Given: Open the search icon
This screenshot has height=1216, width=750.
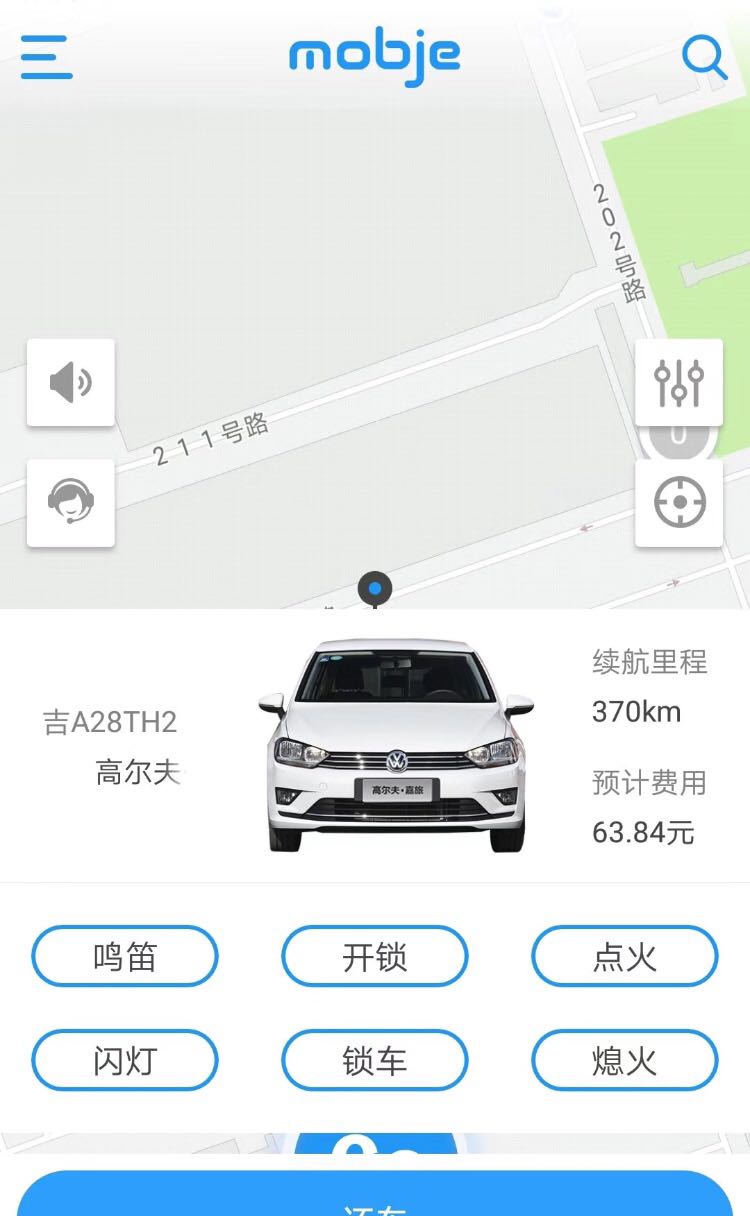Looking at the screenshot, I should click(704, 57).
